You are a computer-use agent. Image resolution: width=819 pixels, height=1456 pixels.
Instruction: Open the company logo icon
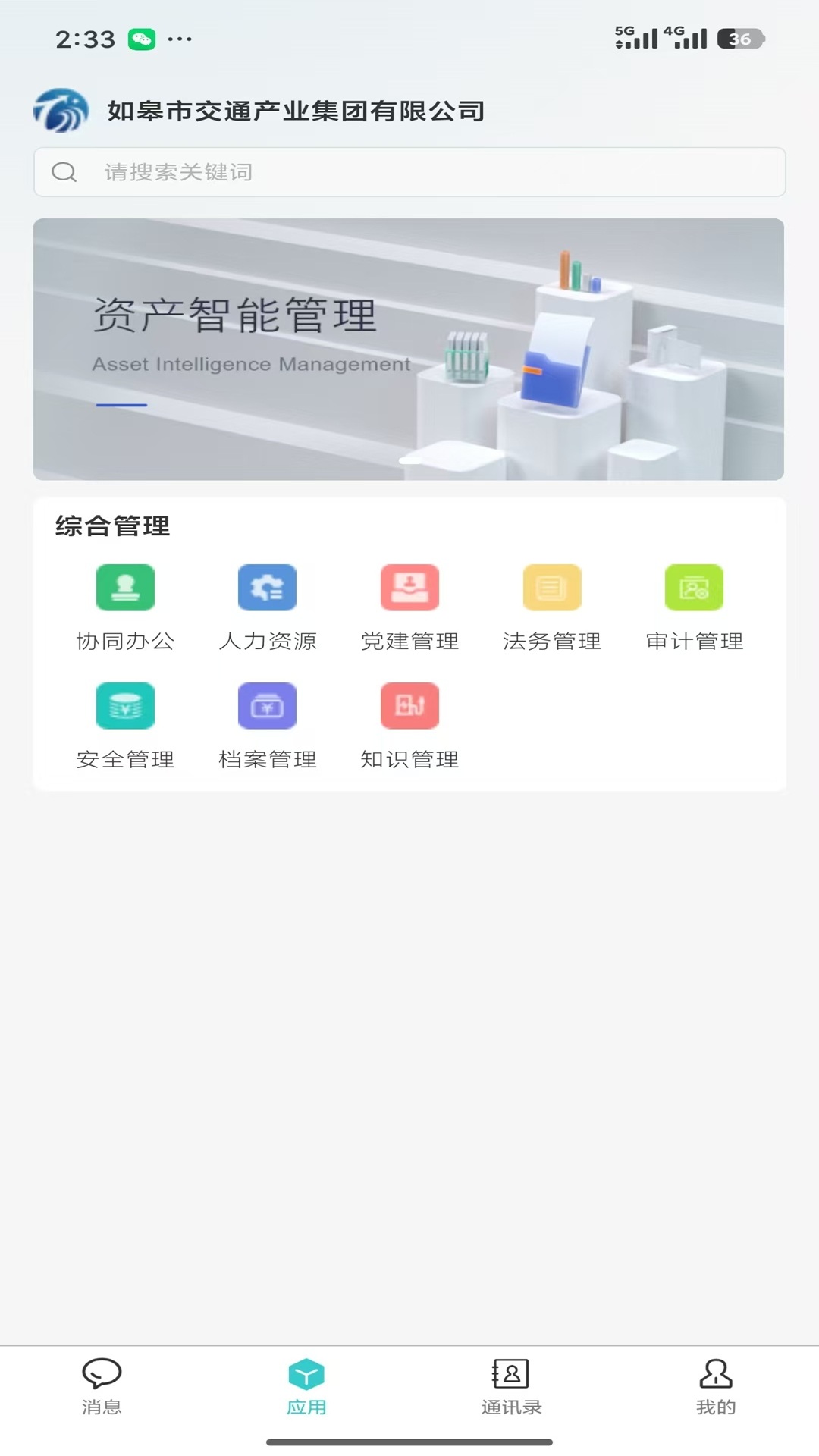tap(63, 111)
